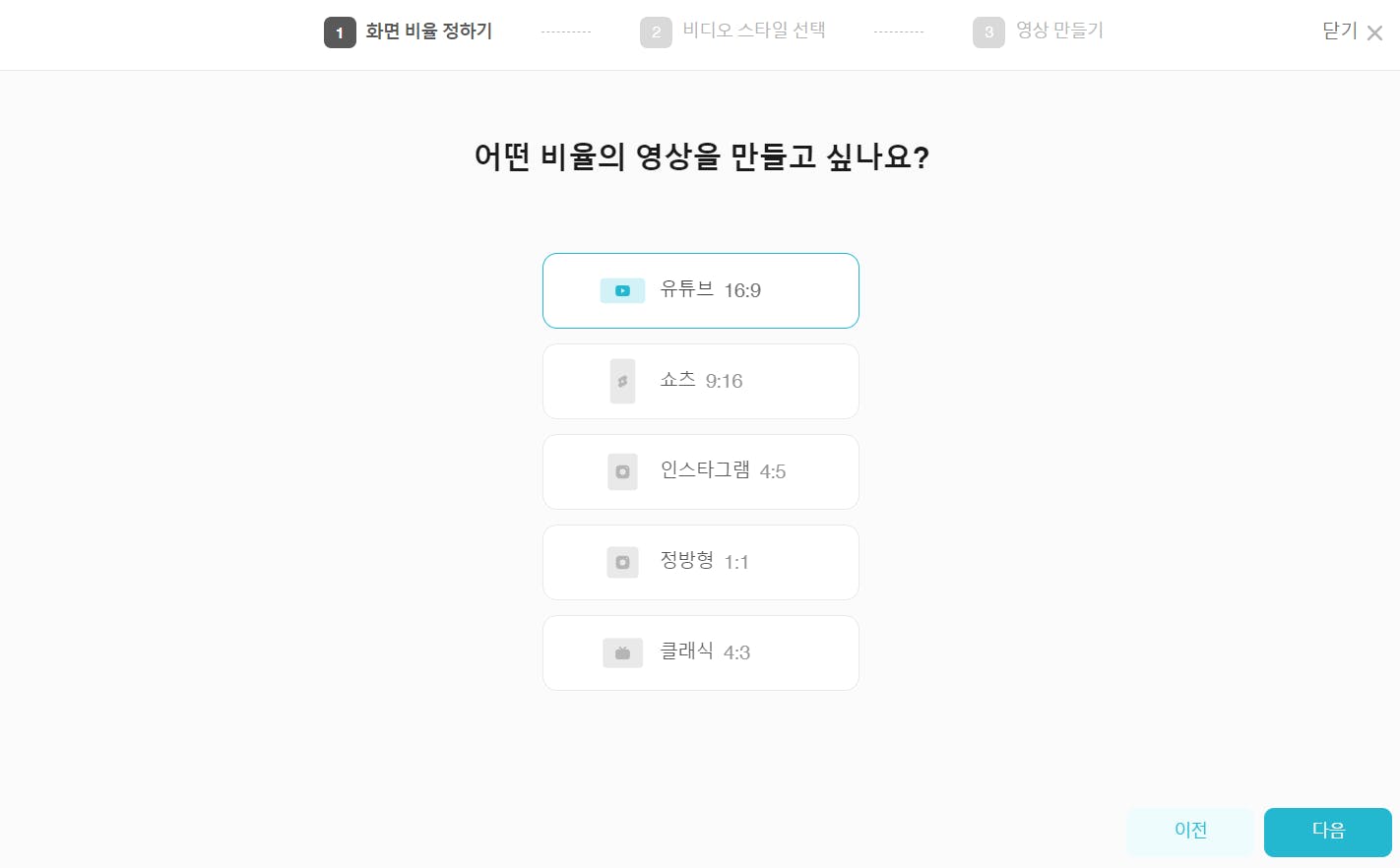
Task: Select 정방형 1:1 ratio
Action: coord(700,562)
